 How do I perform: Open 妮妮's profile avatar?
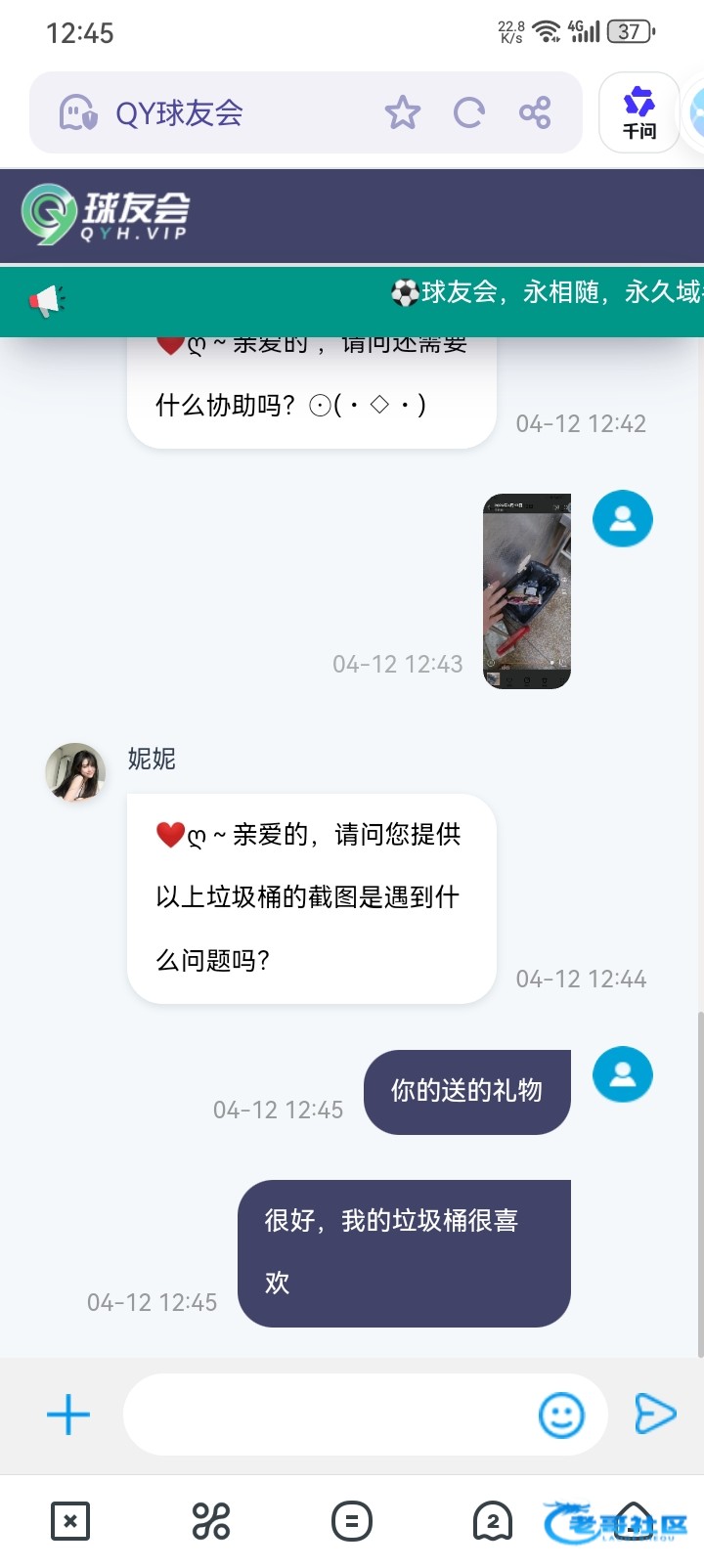(x=75, y=772)
